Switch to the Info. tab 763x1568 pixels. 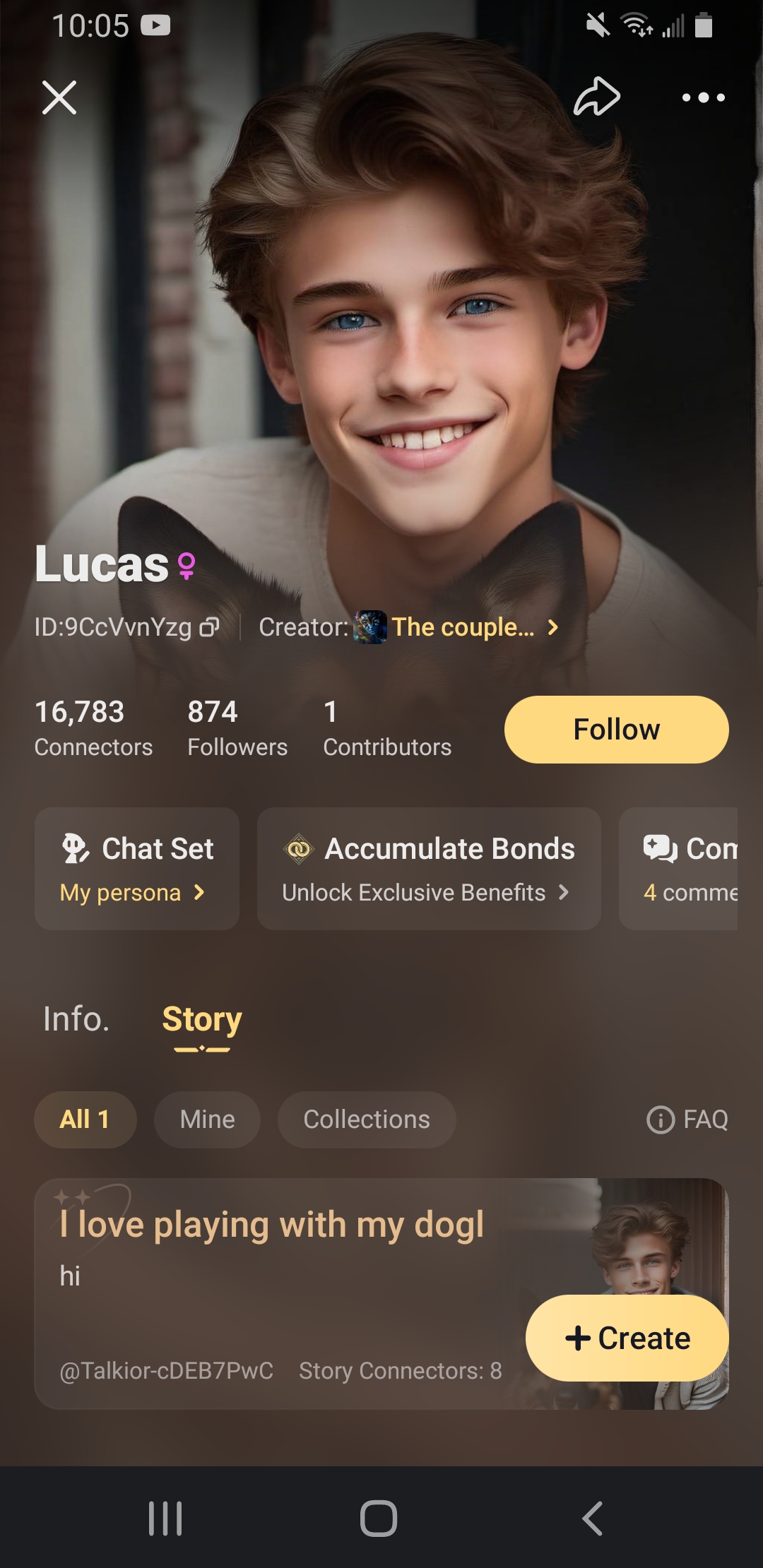(76, 1019)
